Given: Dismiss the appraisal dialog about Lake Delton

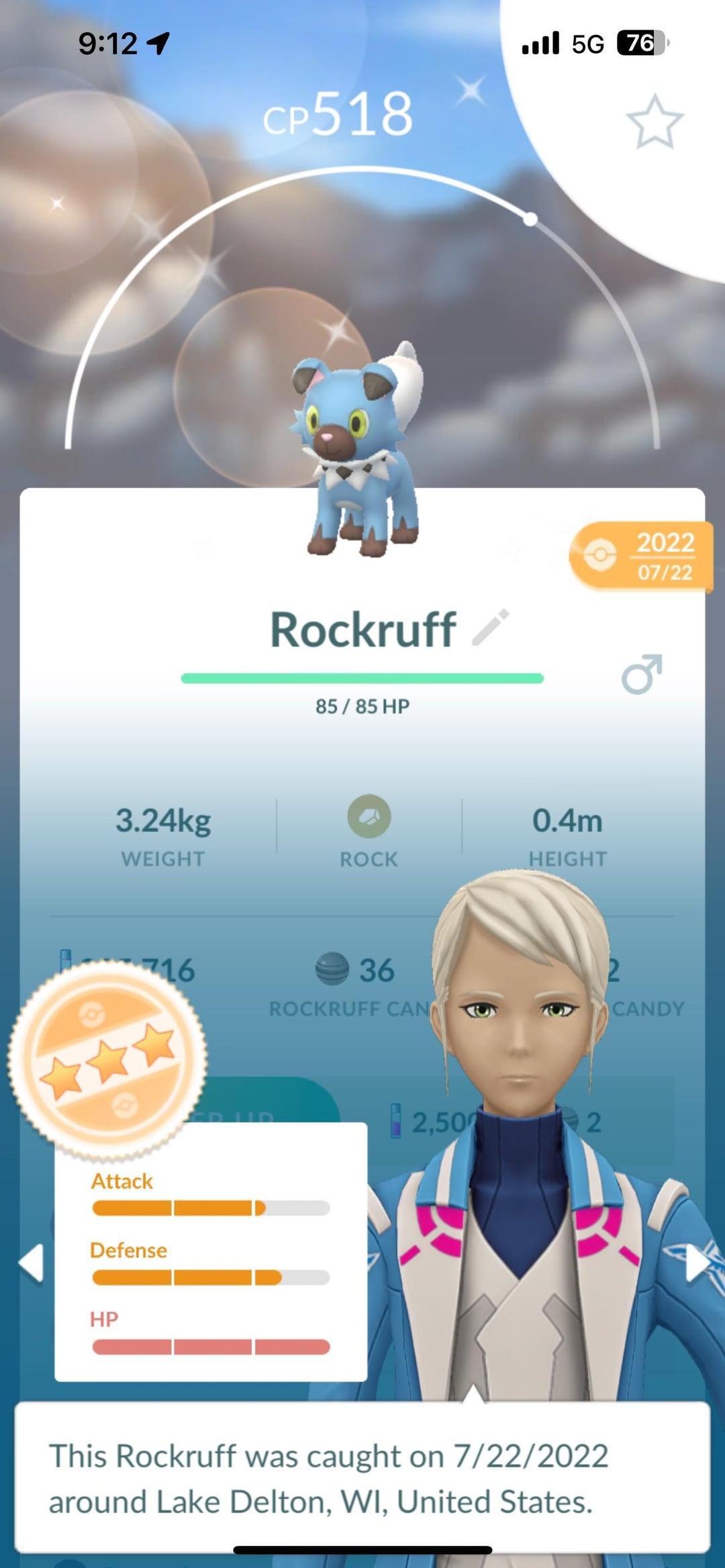Looking at the screenshot, I should coord(362,1478).
